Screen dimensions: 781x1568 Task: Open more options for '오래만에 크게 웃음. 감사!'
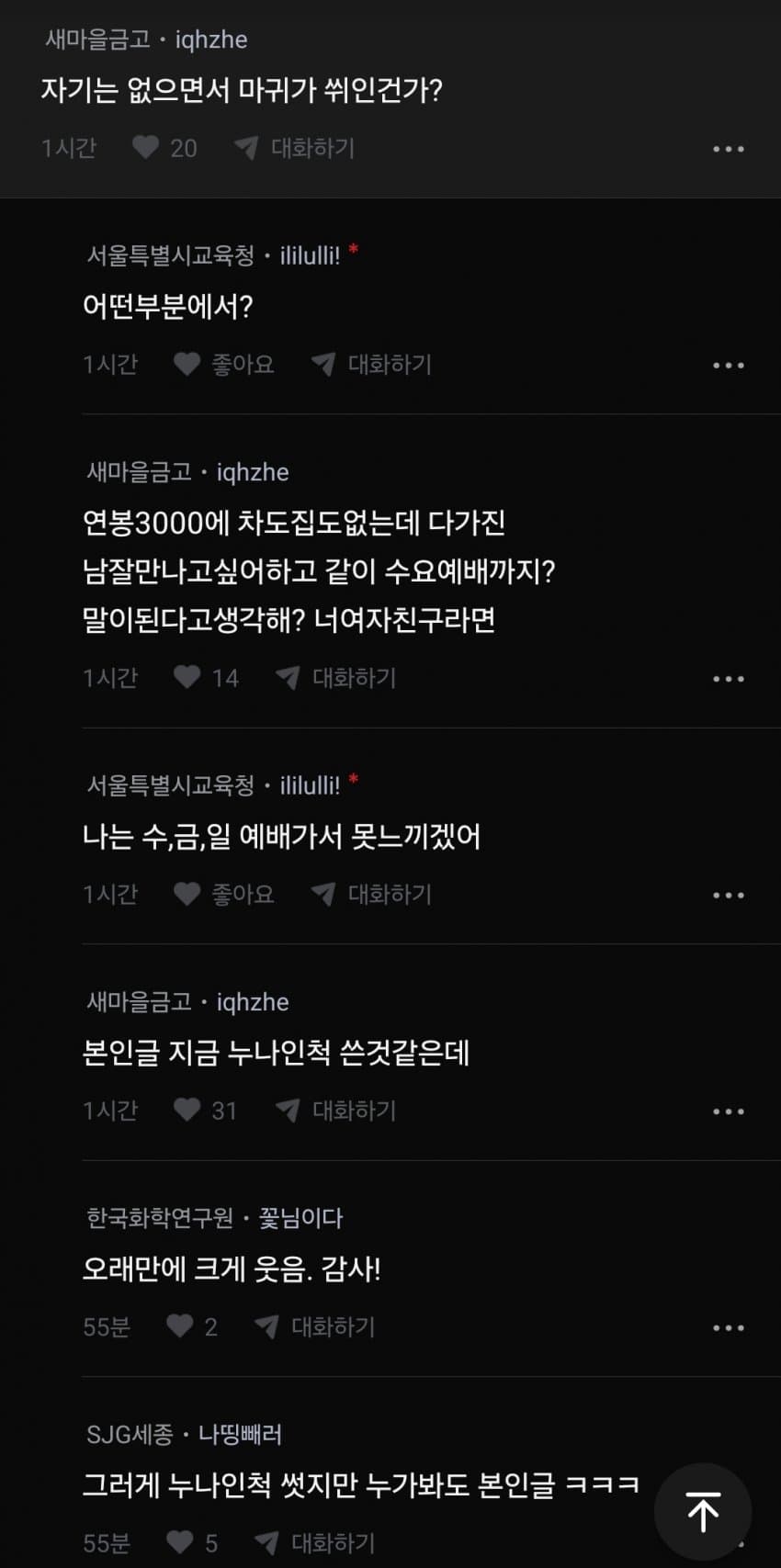point(728,1327)
